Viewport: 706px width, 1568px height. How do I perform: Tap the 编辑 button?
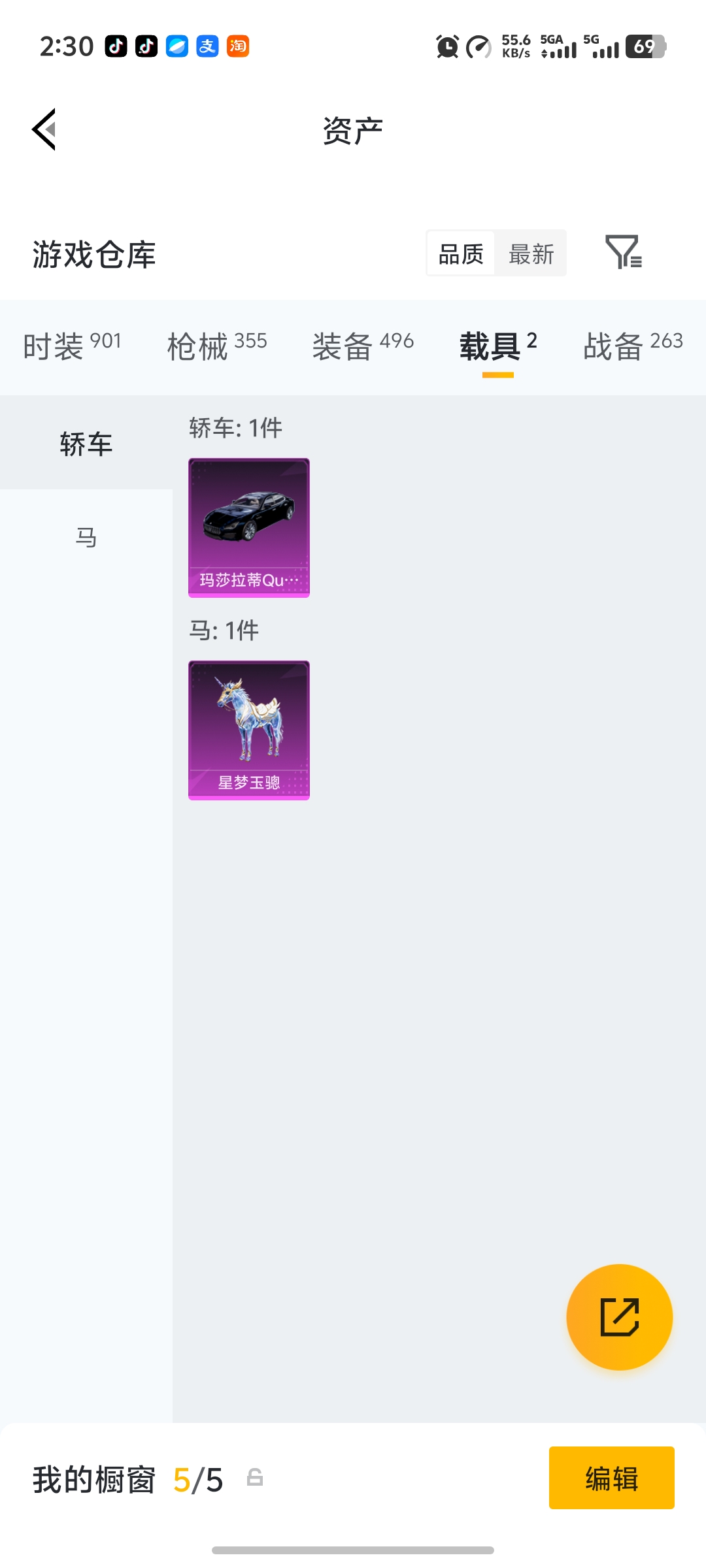coord(611,1480)
